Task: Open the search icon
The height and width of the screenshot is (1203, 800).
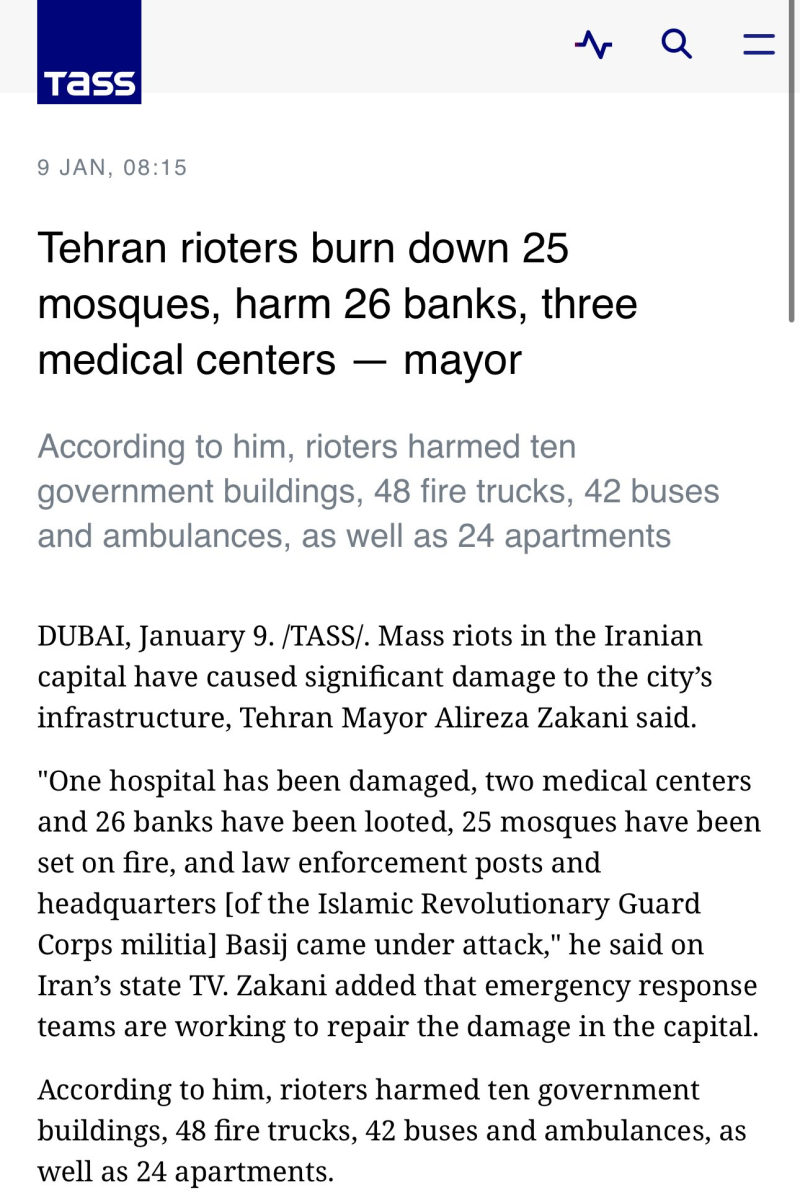Action: [x=677, y=44]
